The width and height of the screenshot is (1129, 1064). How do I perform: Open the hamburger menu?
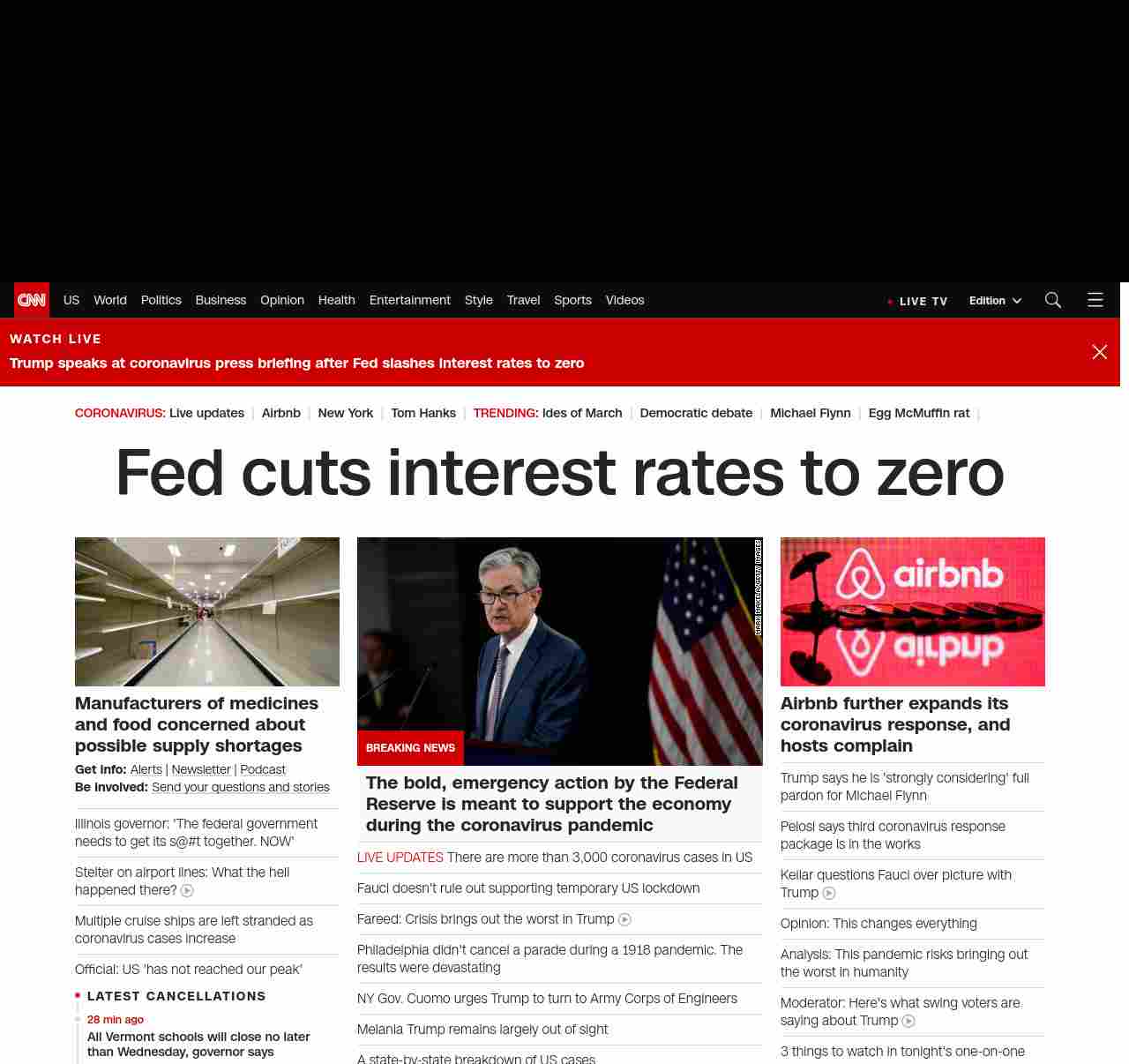1095,300
